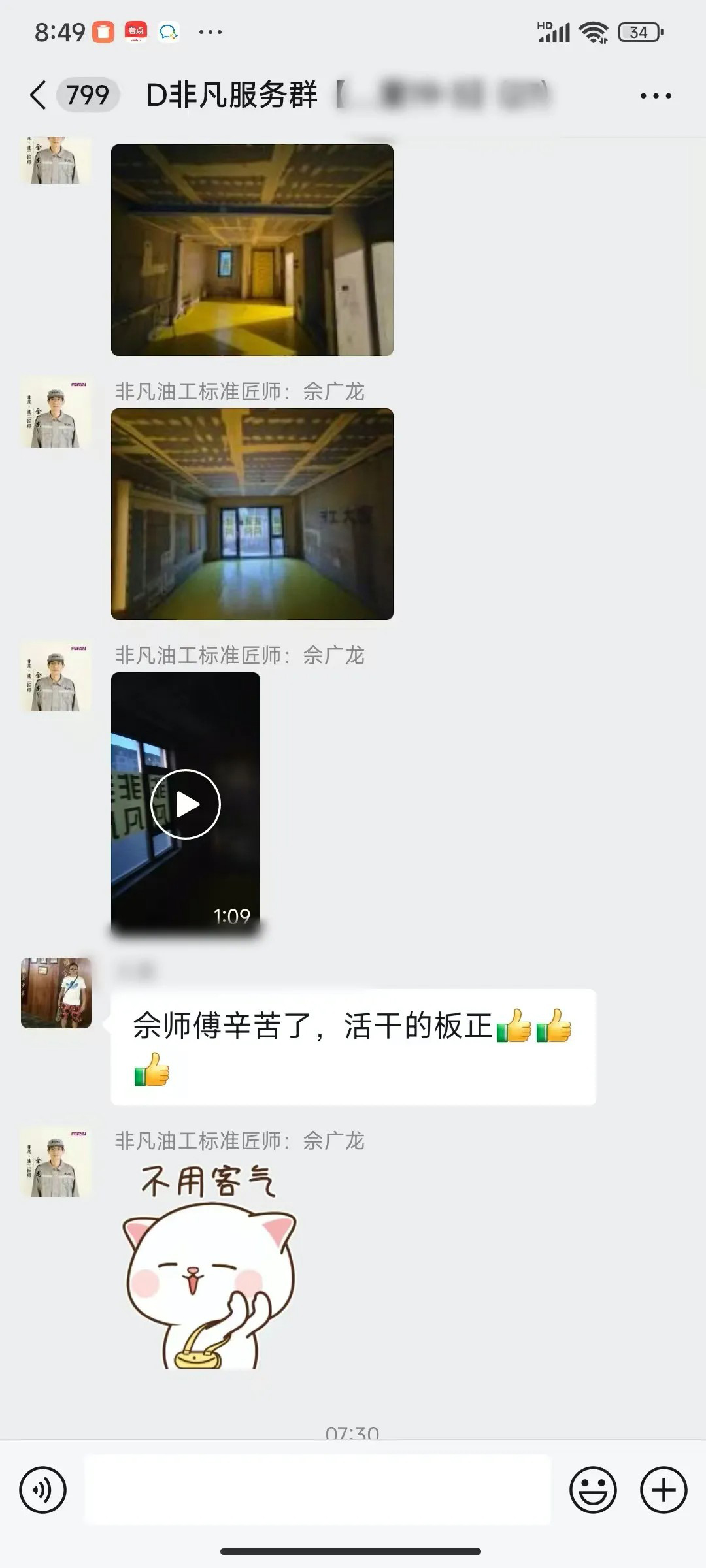View the 不用客气 cat sticker
The image size is (706, 1568).
click(209, 1267)
